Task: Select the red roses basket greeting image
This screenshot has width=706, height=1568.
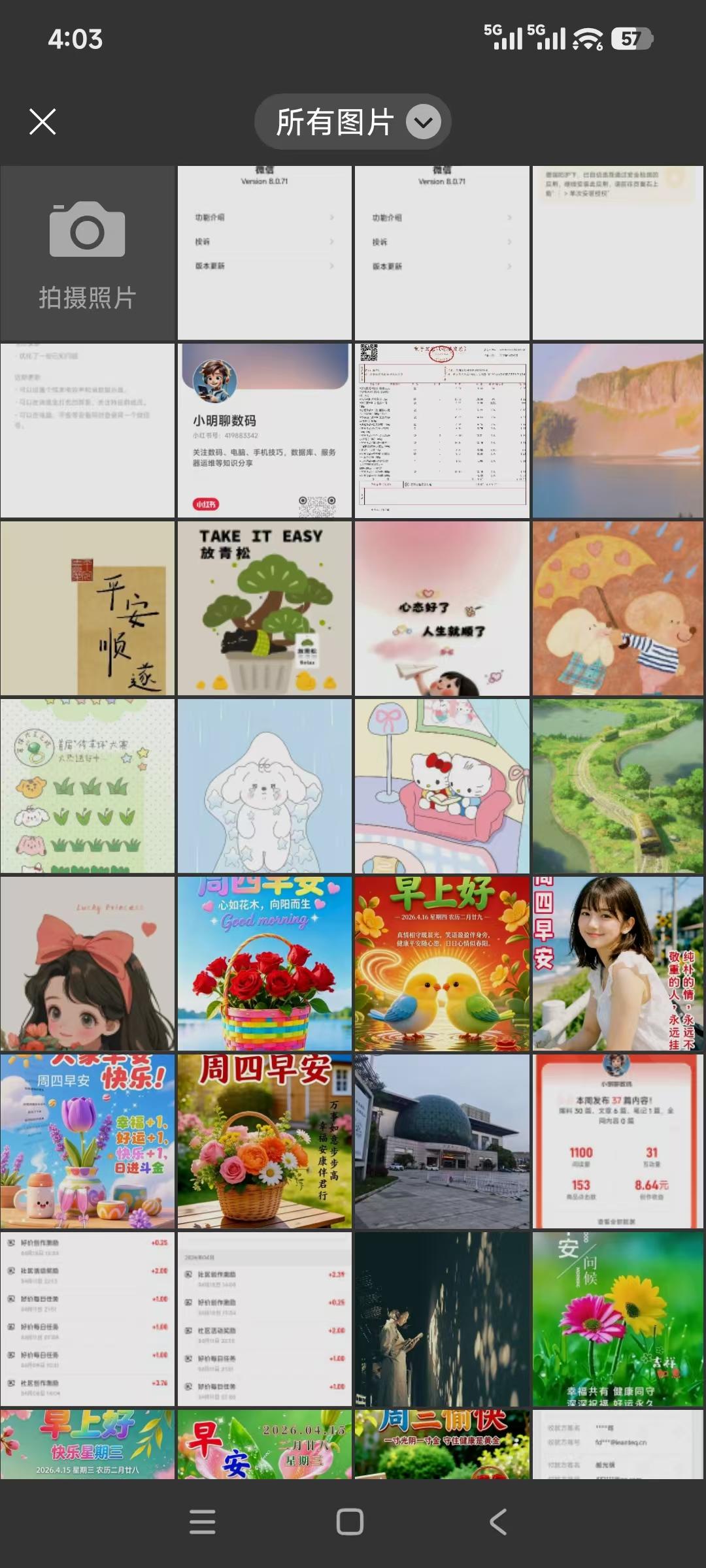Action: [x=265, y=964]
